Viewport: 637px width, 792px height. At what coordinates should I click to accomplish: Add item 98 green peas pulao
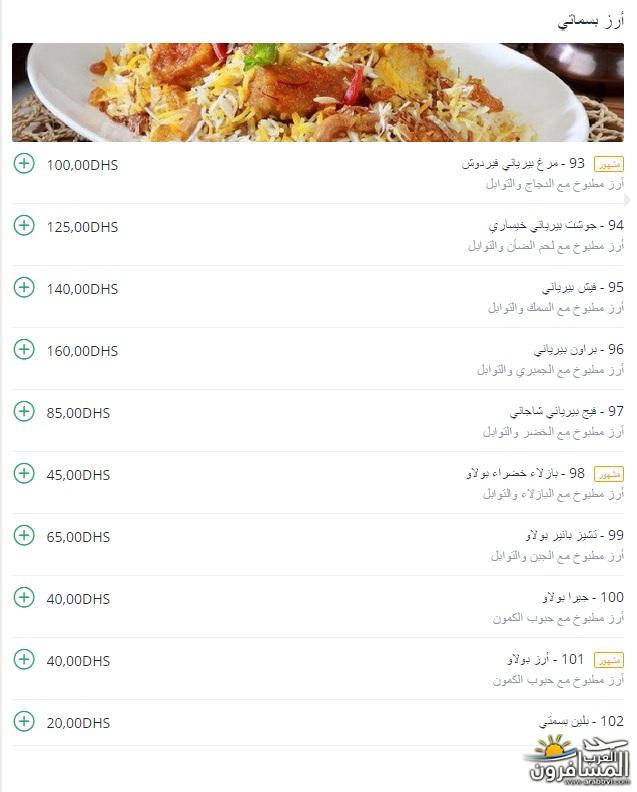(x=24, y=474)
